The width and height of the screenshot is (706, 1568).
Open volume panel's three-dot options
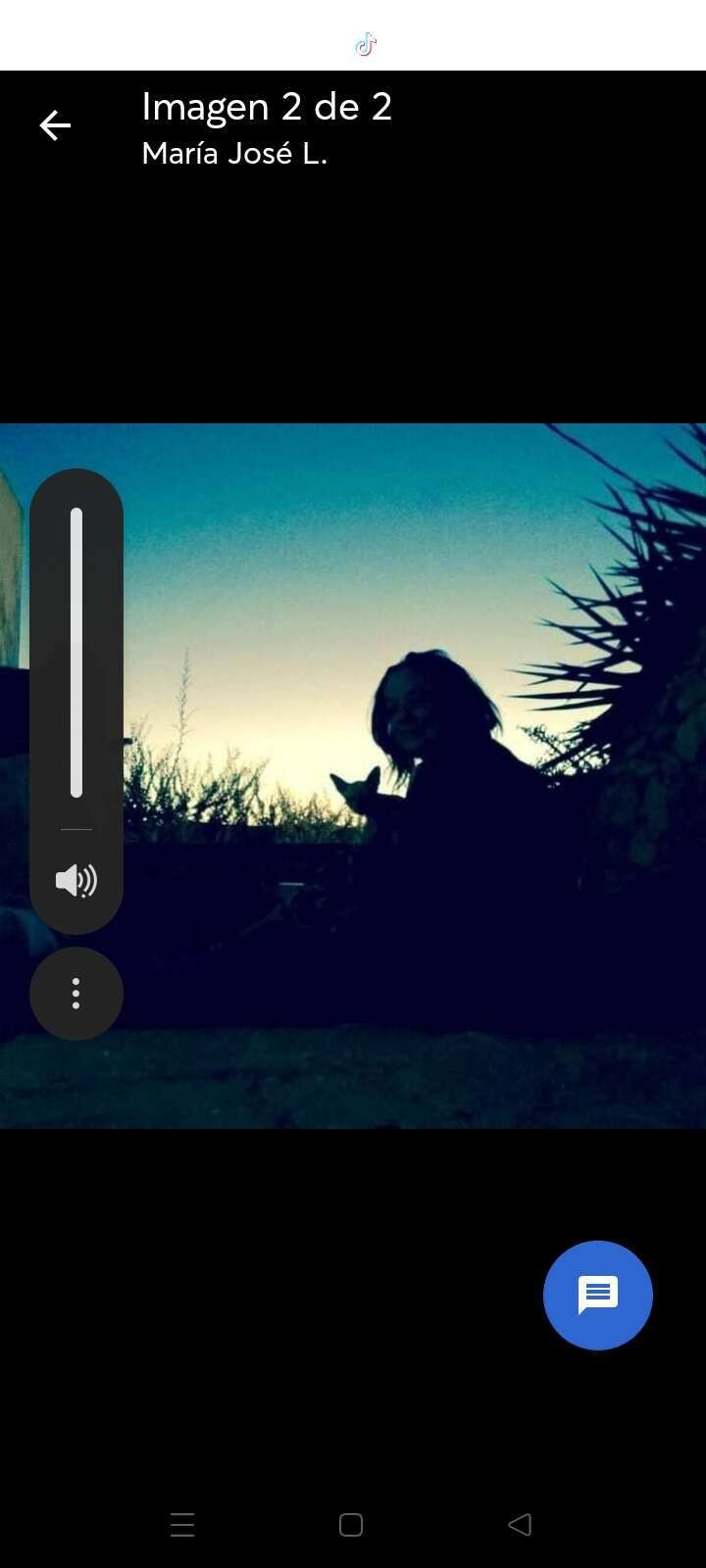click(x=76, y=994)
